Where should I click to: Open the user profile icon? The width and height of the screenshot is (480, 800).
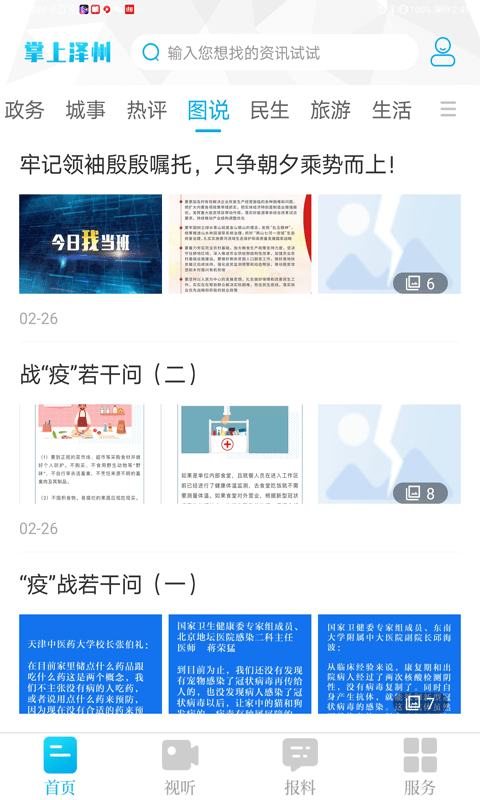(442, 52)
